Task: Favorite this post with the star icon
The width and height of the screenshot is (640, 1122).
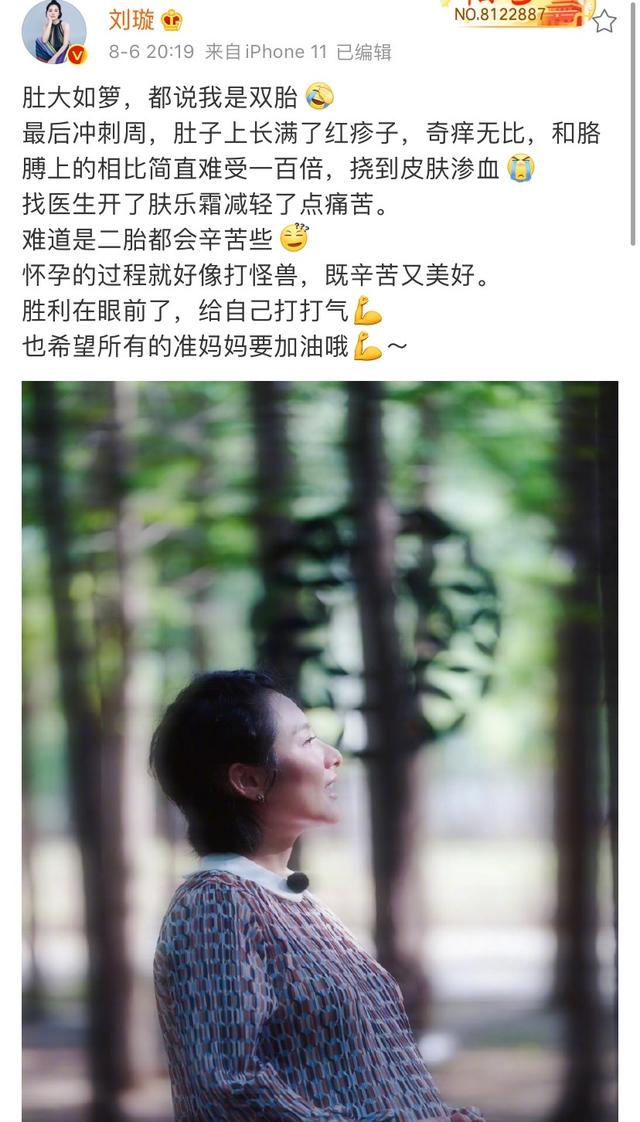Action: 604,22
